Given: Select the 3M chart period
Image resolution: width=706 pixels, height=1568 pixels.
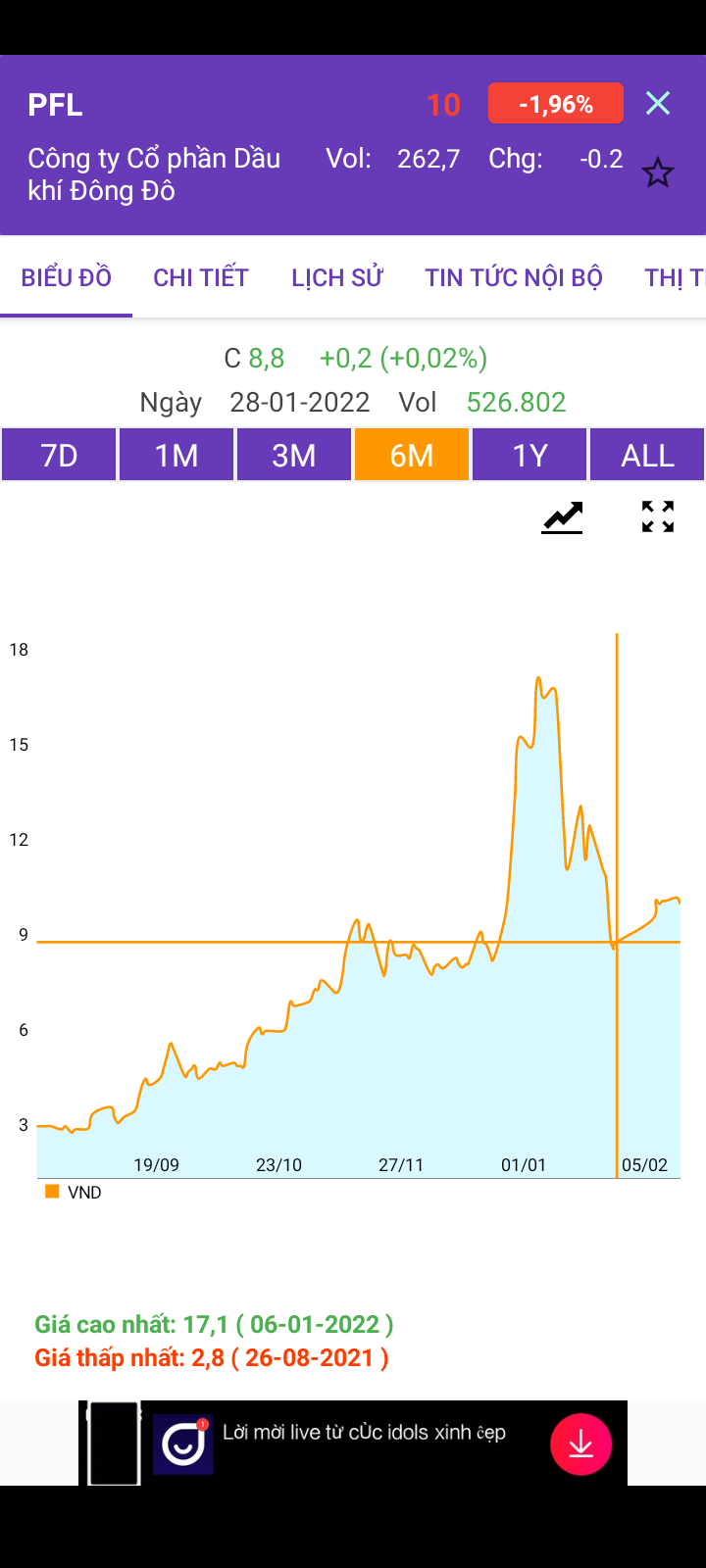Looking at the screenshot, I should pyautogui.click(x=294, y=455).
